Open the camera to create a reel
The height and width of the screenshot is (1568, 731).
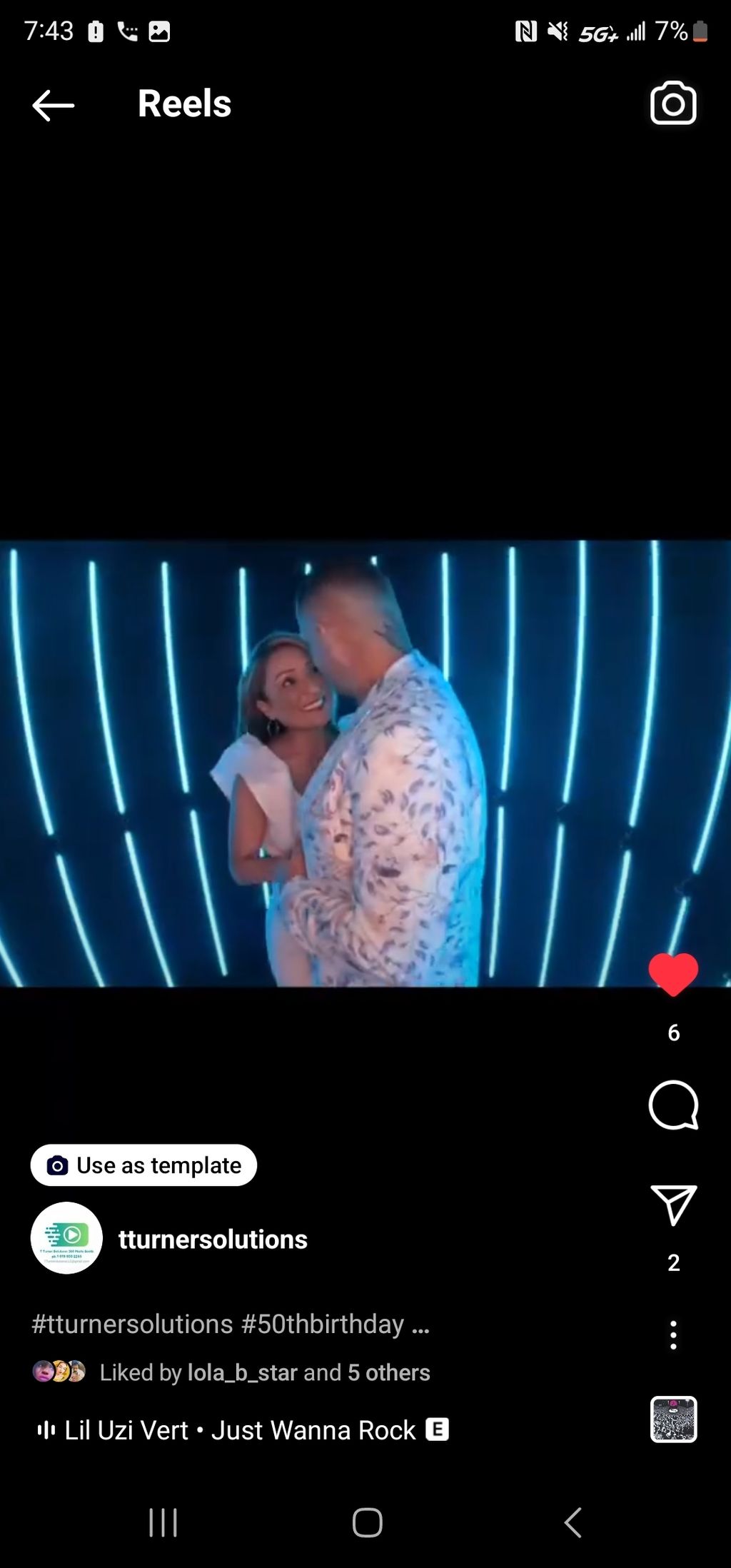[x=672, y=104]
